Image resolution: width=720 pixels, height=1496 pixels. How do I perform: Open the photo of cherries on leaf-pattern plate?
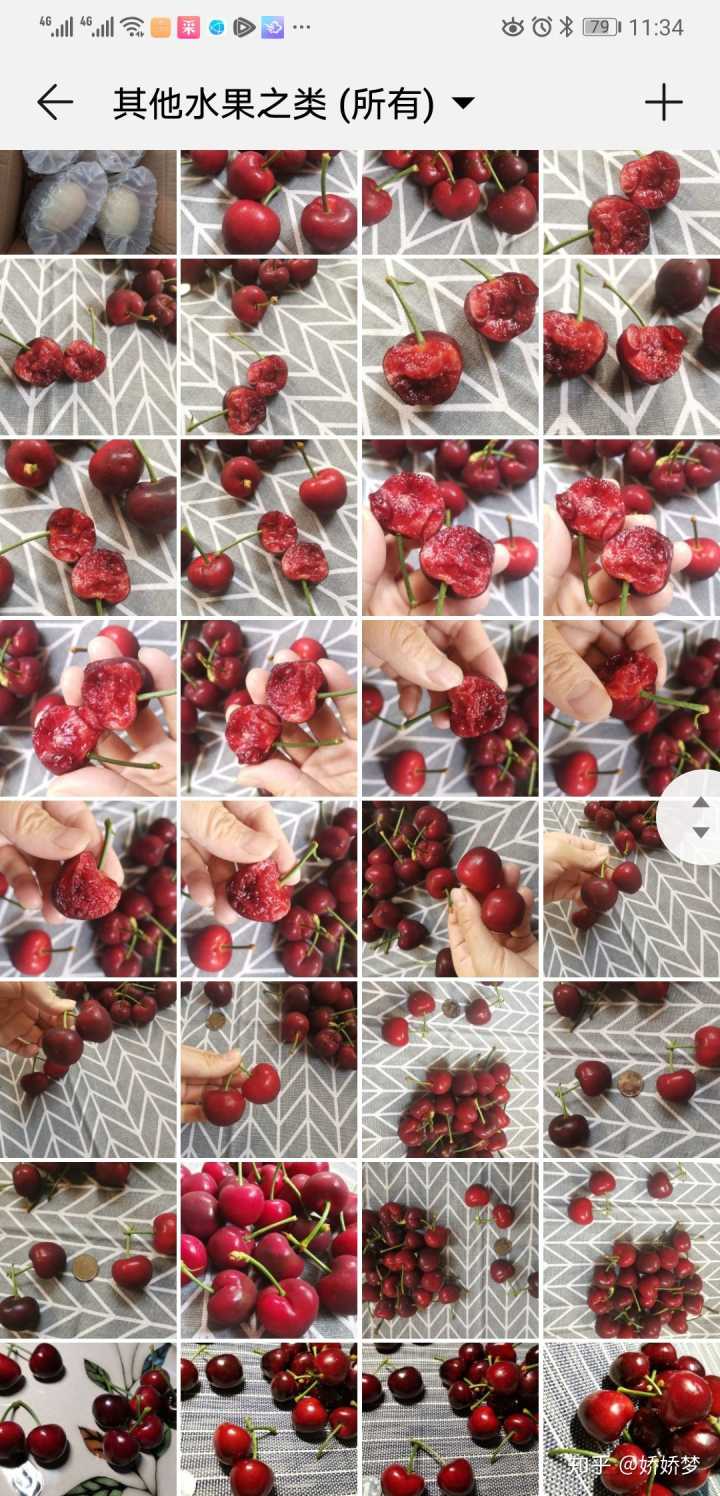click(88, 1418)
